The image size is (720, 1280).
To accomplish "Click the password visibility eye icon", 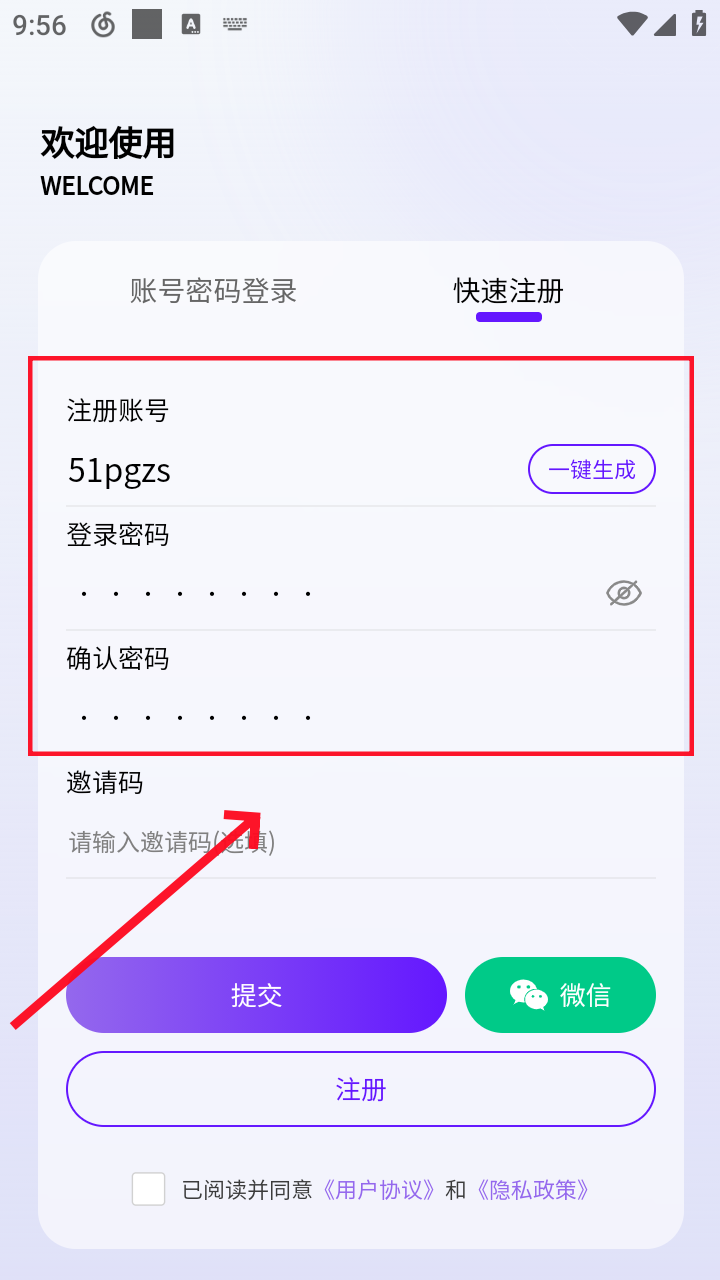I will coord(624,592).
